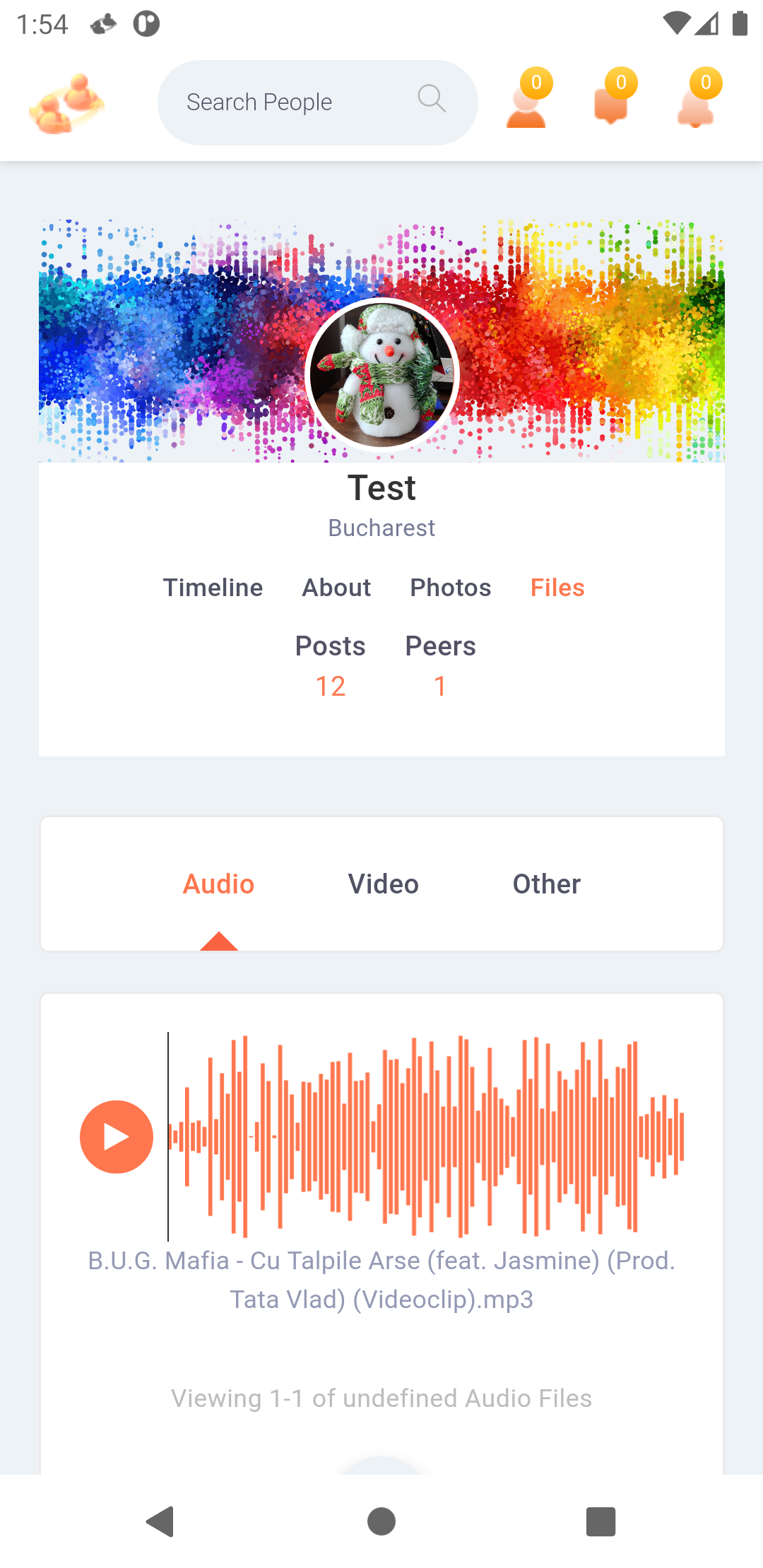The image size is (763, 1568).
Task: Open the messages chat icon
Action: click(x=612, y=104)
